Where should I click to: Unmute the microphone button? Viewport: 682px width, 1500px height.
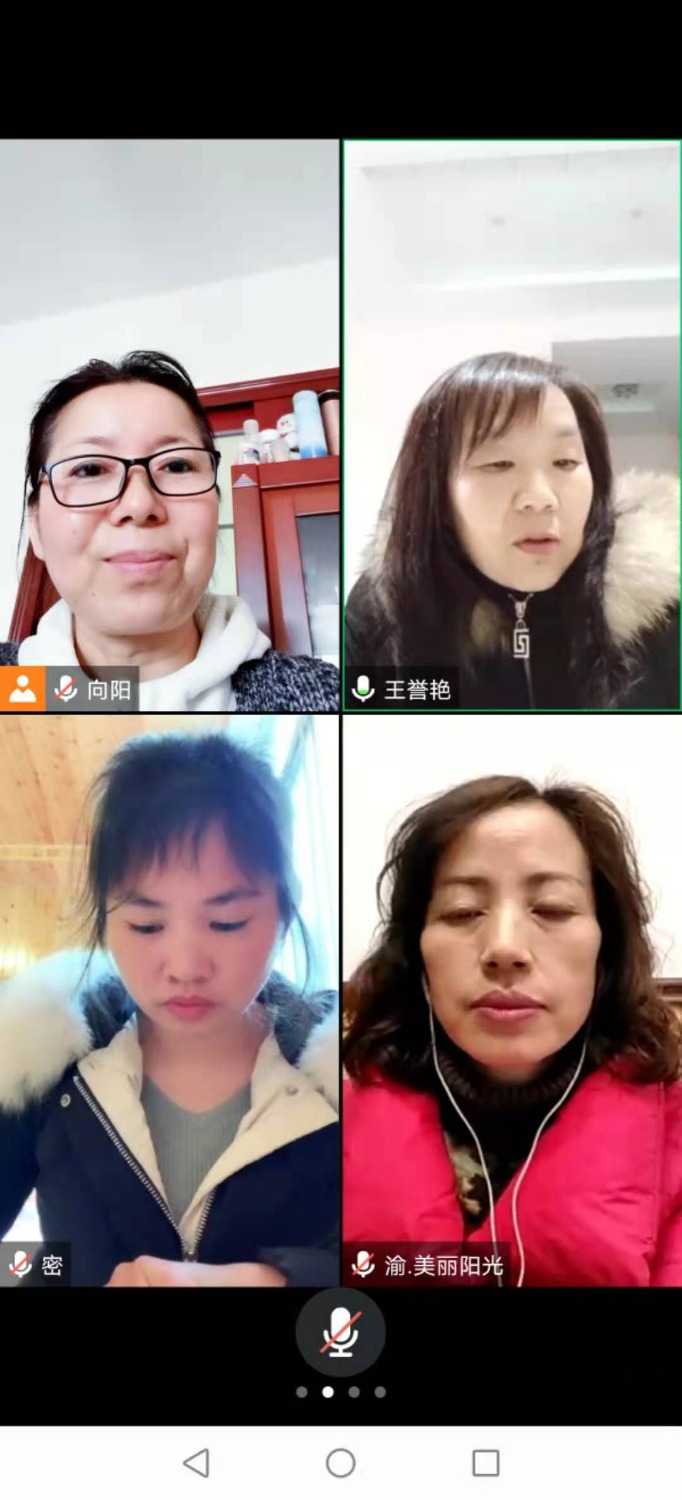[x=340, y=1332]
